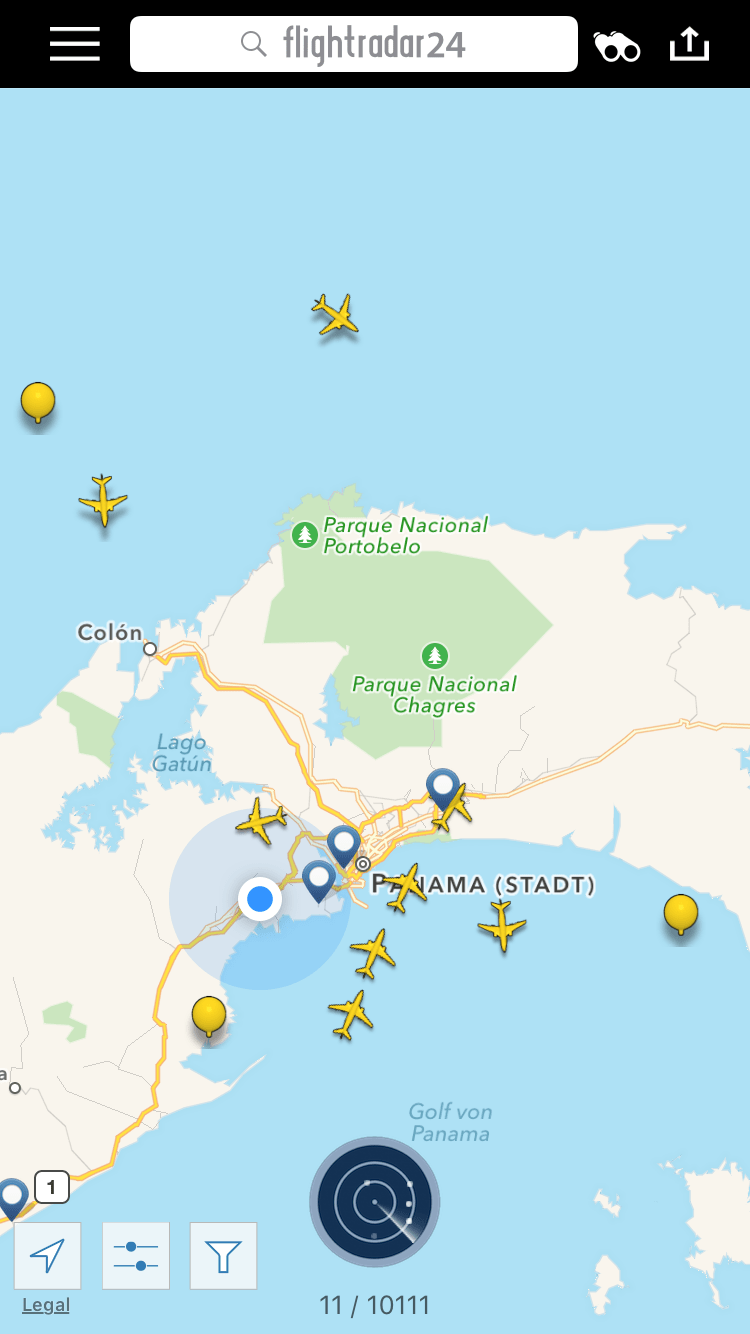Tap the radar button at bottom
This screenshot has height=1334, width=750.
[x=375, y=1202]
